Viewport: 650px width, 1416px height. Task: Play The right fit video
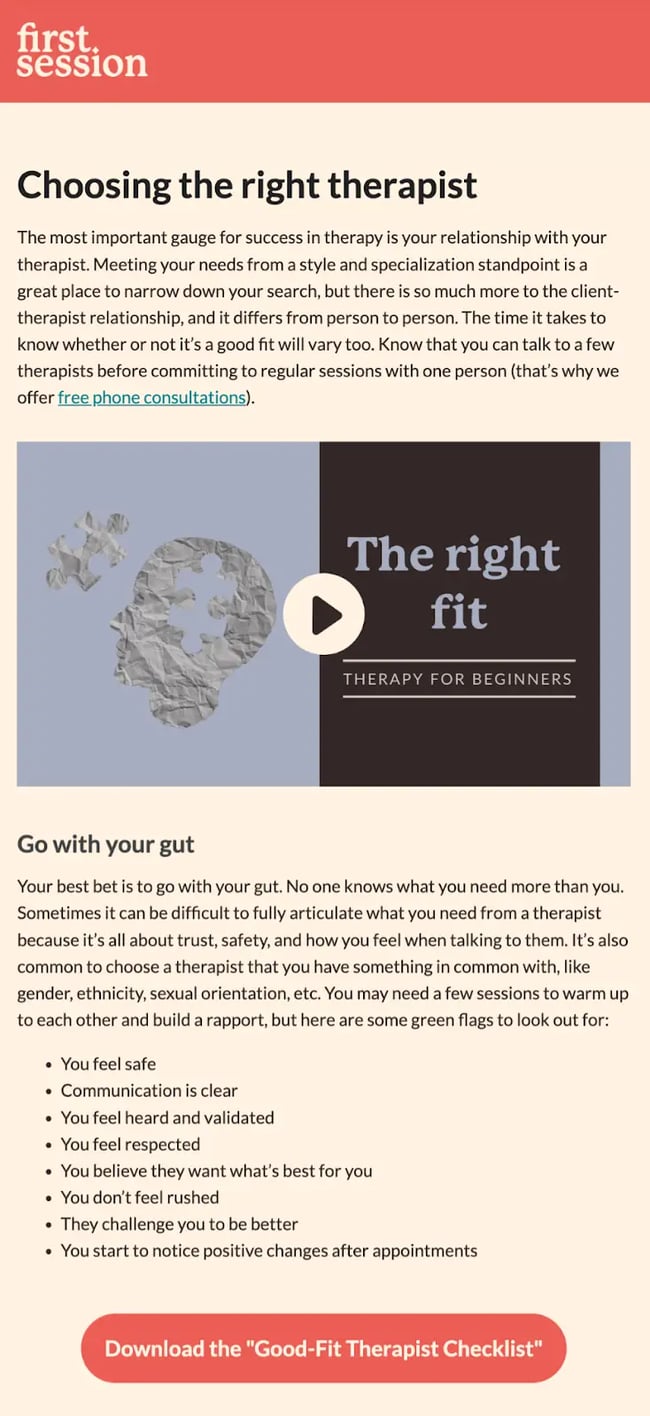point(323,614)
